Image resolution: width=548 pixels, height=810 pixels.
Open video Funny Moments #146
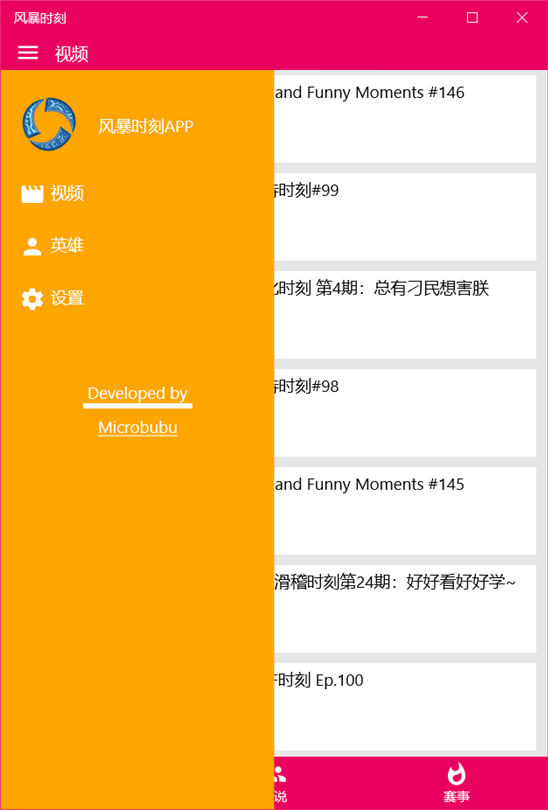coord(405,119)
